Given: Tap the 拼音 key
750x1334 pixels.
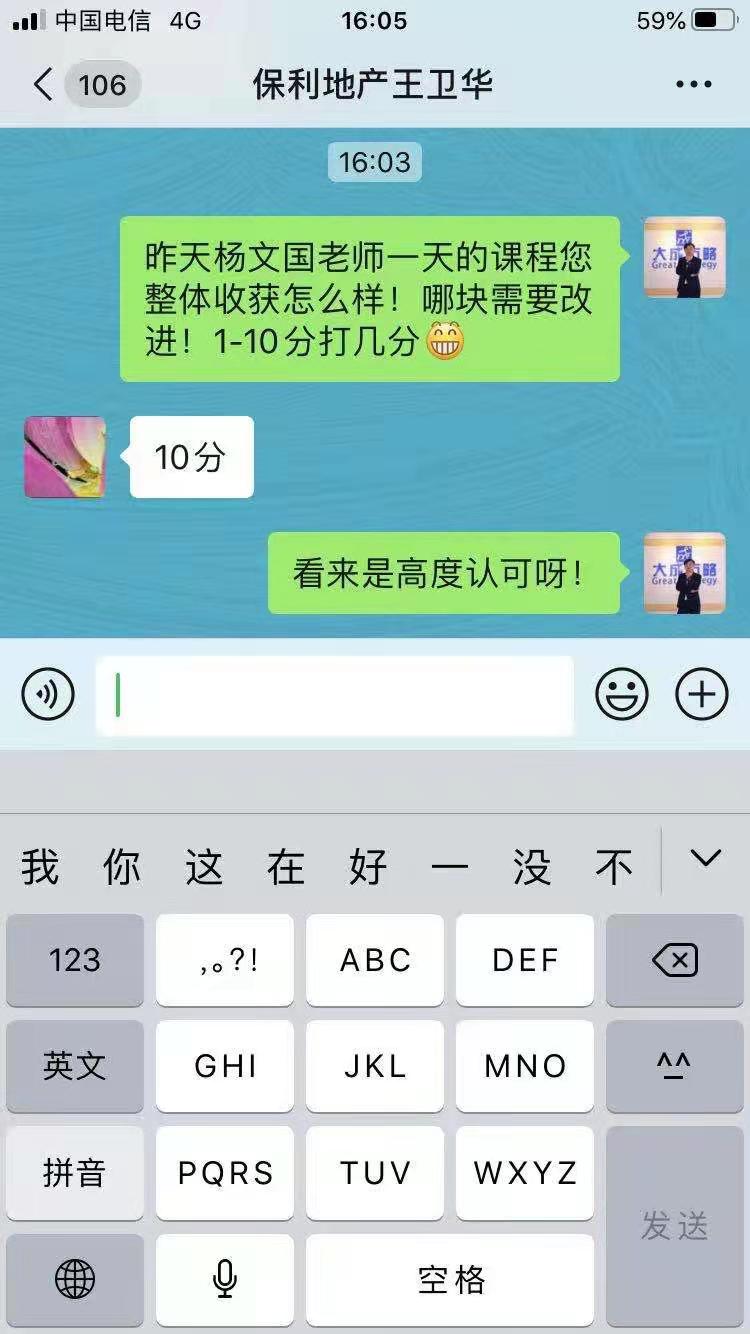Looking at the screenshot, I should pyautogui.click(x=75, y=1172).
